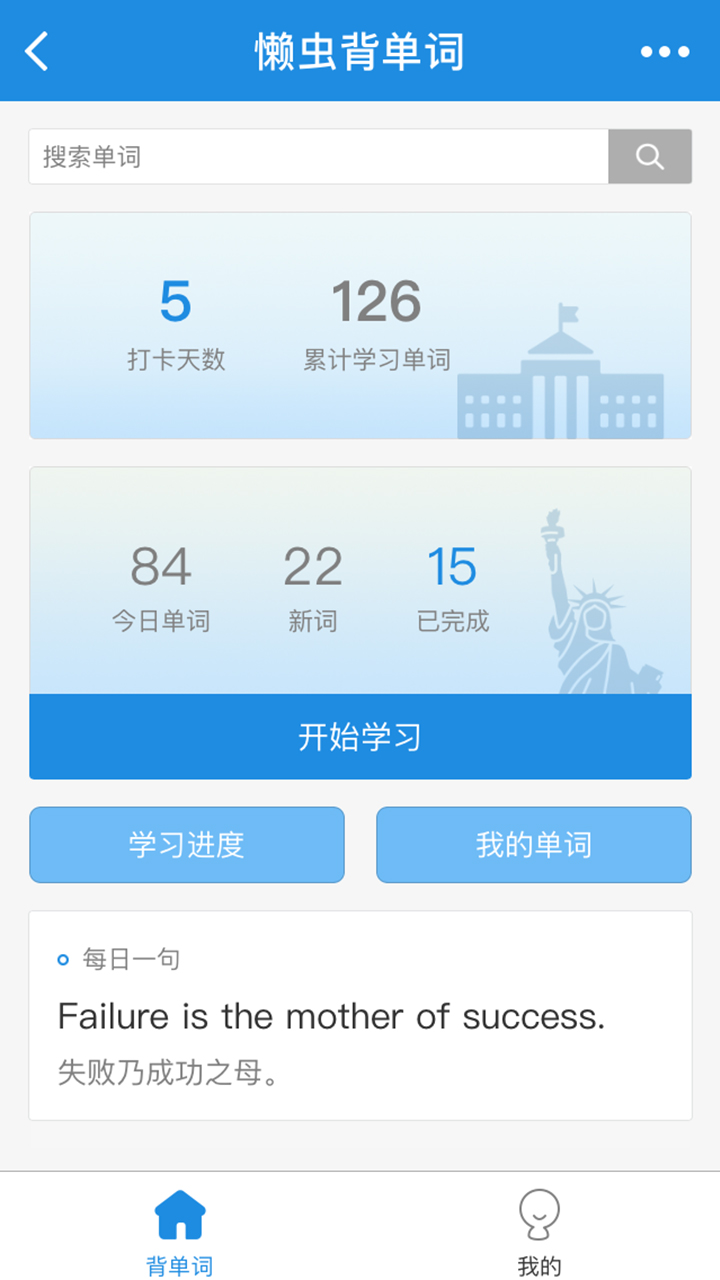Viewport: 720px width, 1280px height.
Task: Tap the magnifier search button
Action: [x=650, y=157]
